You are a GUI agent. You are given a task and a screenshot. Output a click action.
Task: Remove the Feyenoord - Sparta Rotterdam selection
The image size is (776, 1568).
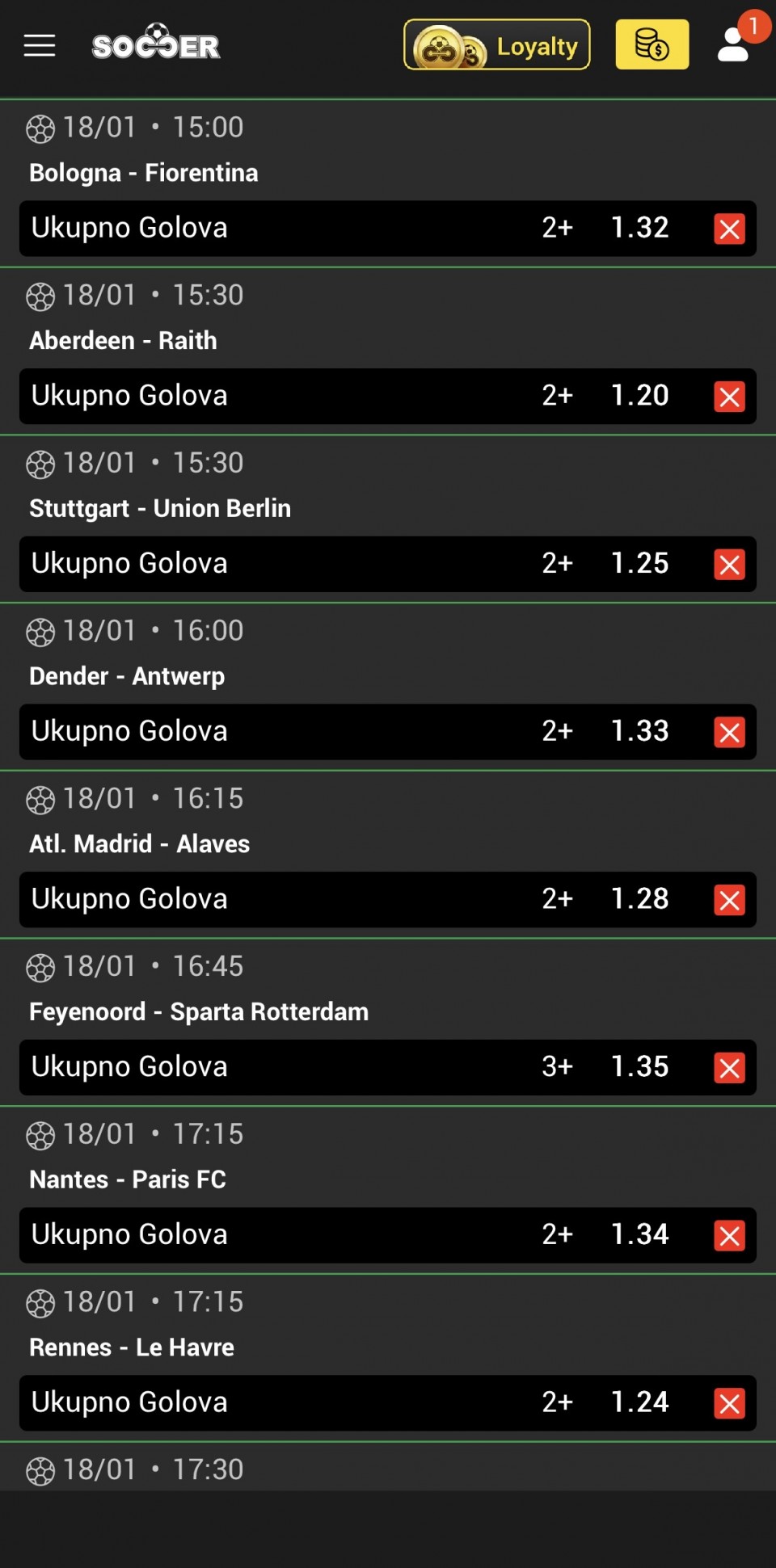[729, 1068]
